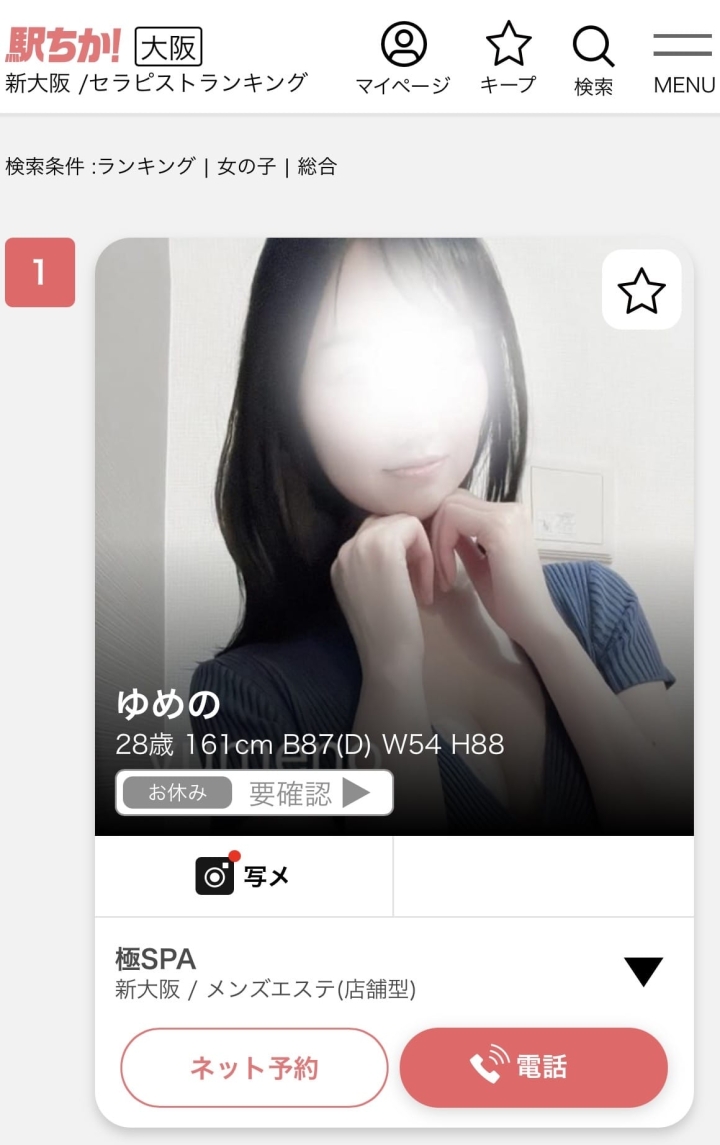Open the MENU drawer
The image size is (720, 1145).
coord(683,62)
